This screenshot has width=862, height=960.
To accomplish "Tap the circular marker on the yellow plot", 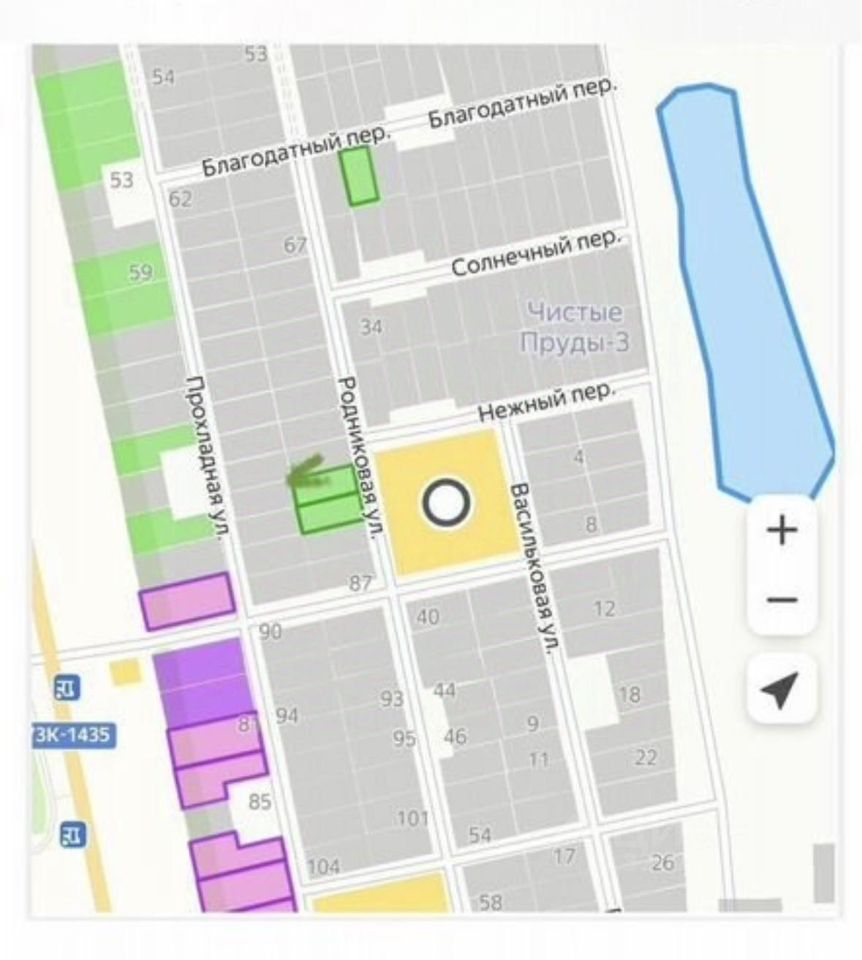I will pos(446,503).
